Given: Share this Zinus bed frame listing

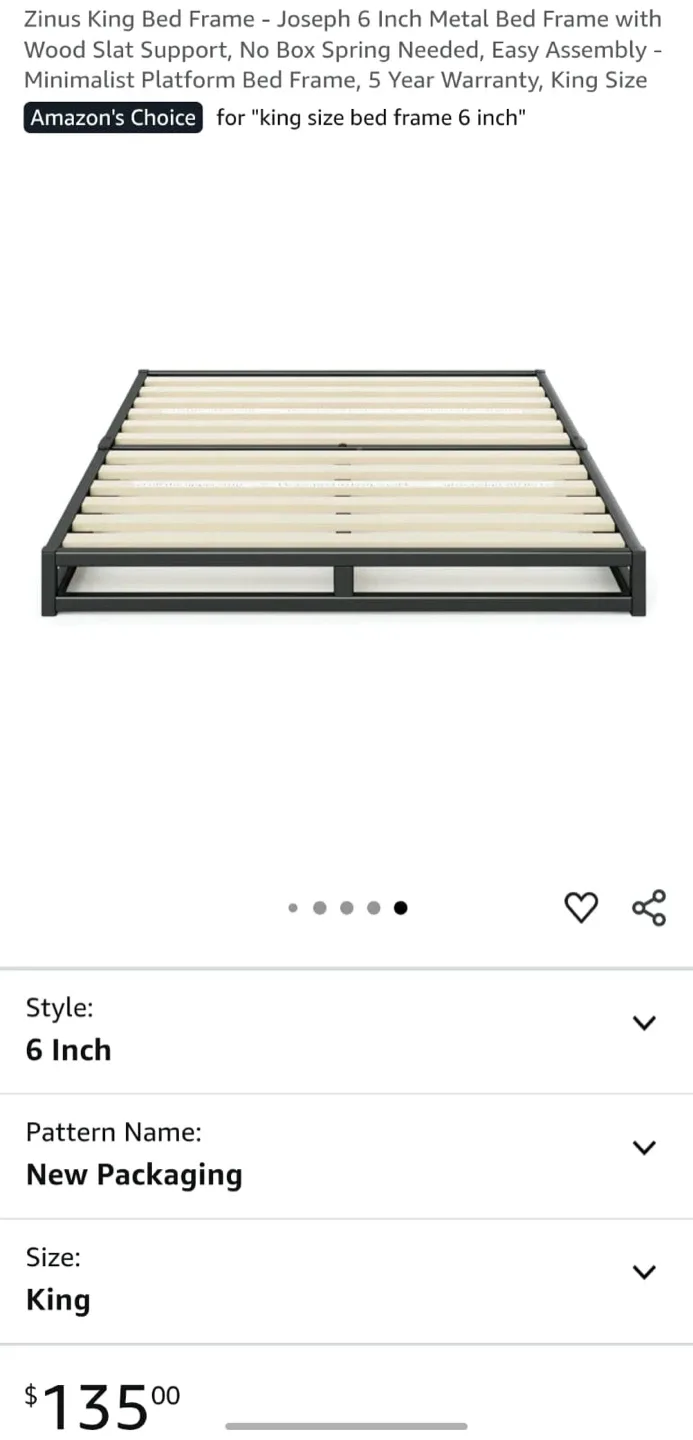Looking at the screenshot, I should pos(649,907).
